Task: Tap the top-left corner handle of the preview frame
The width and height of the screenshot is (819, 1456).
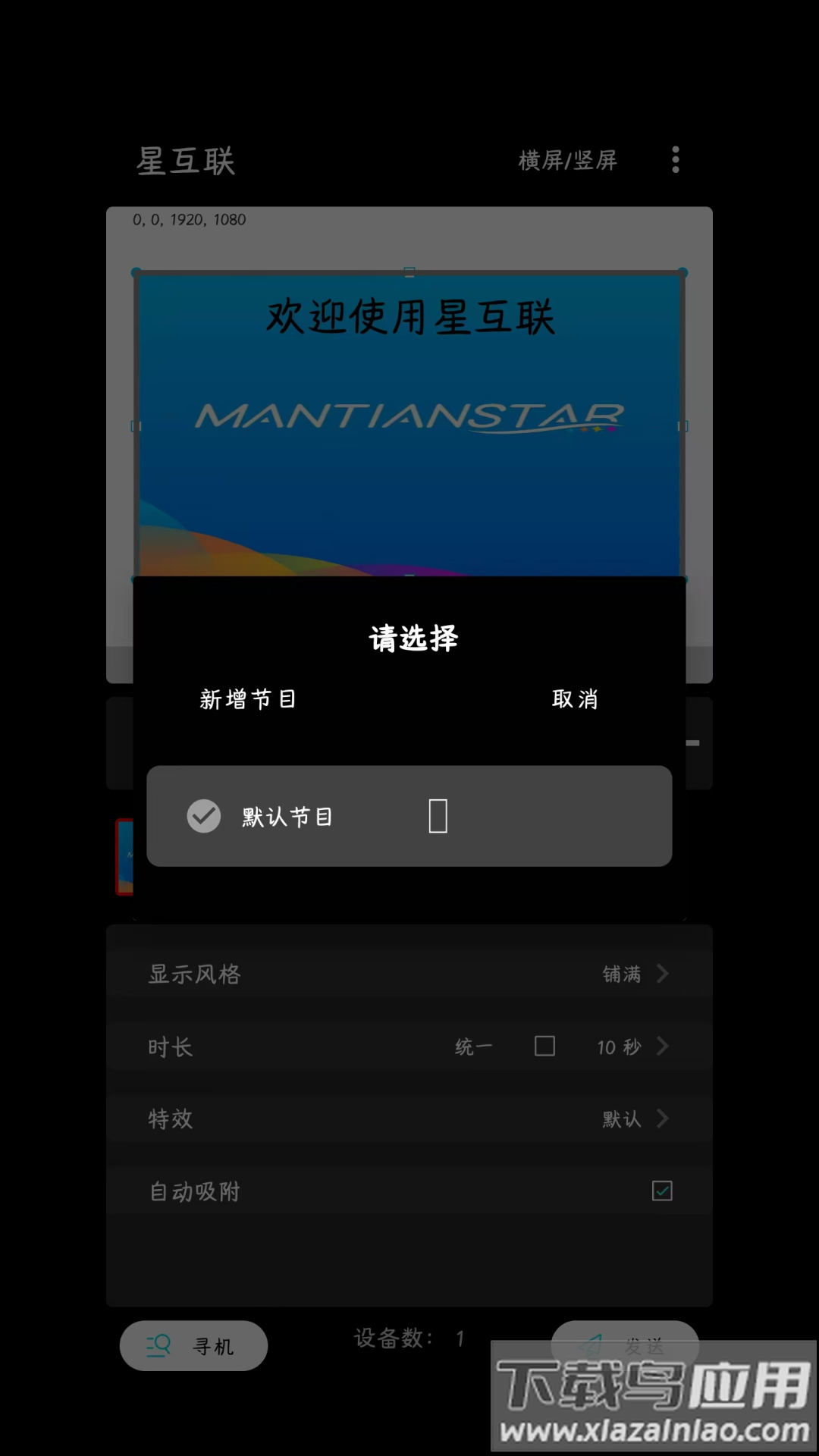Action: click(136, 271)
